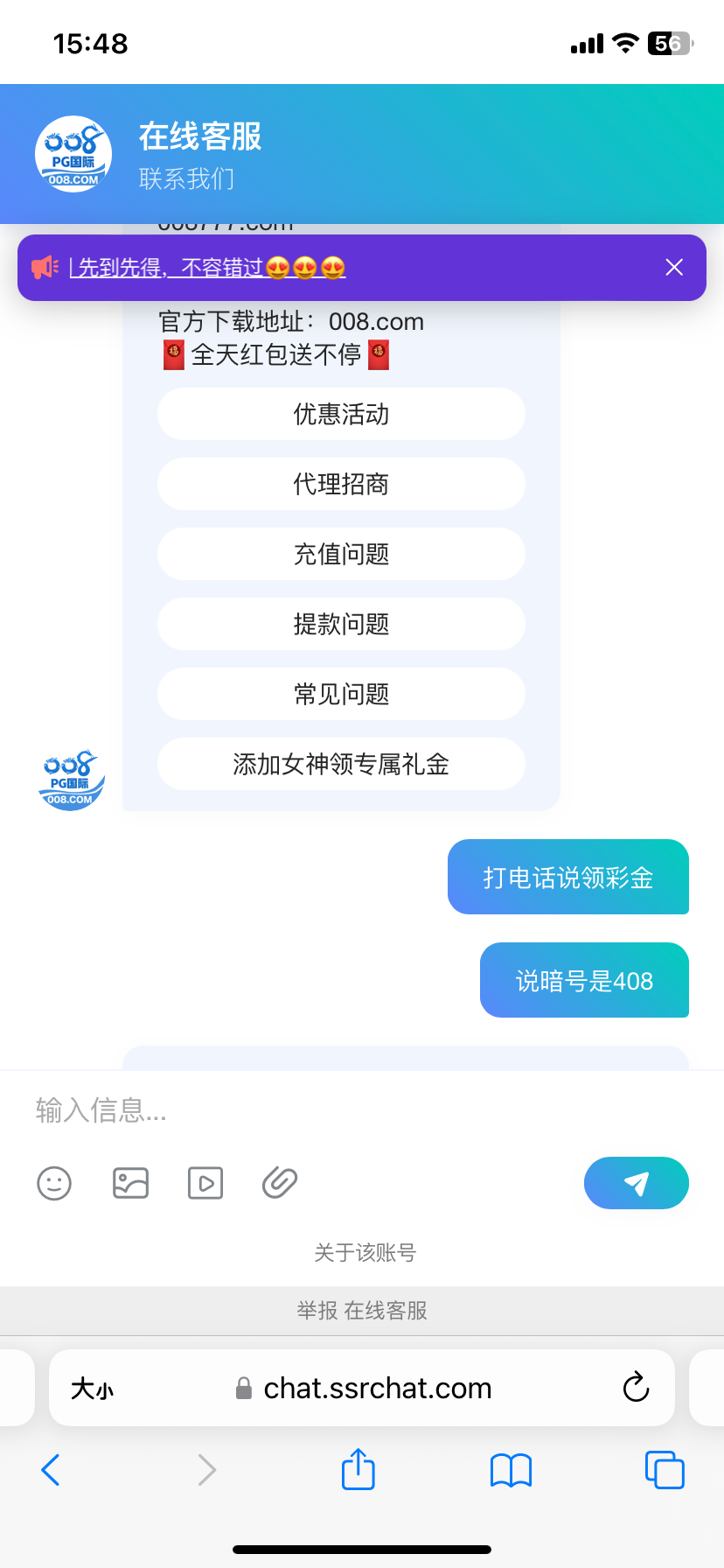
Task: Open the emoji picker
Action: tap(54, 1183)
